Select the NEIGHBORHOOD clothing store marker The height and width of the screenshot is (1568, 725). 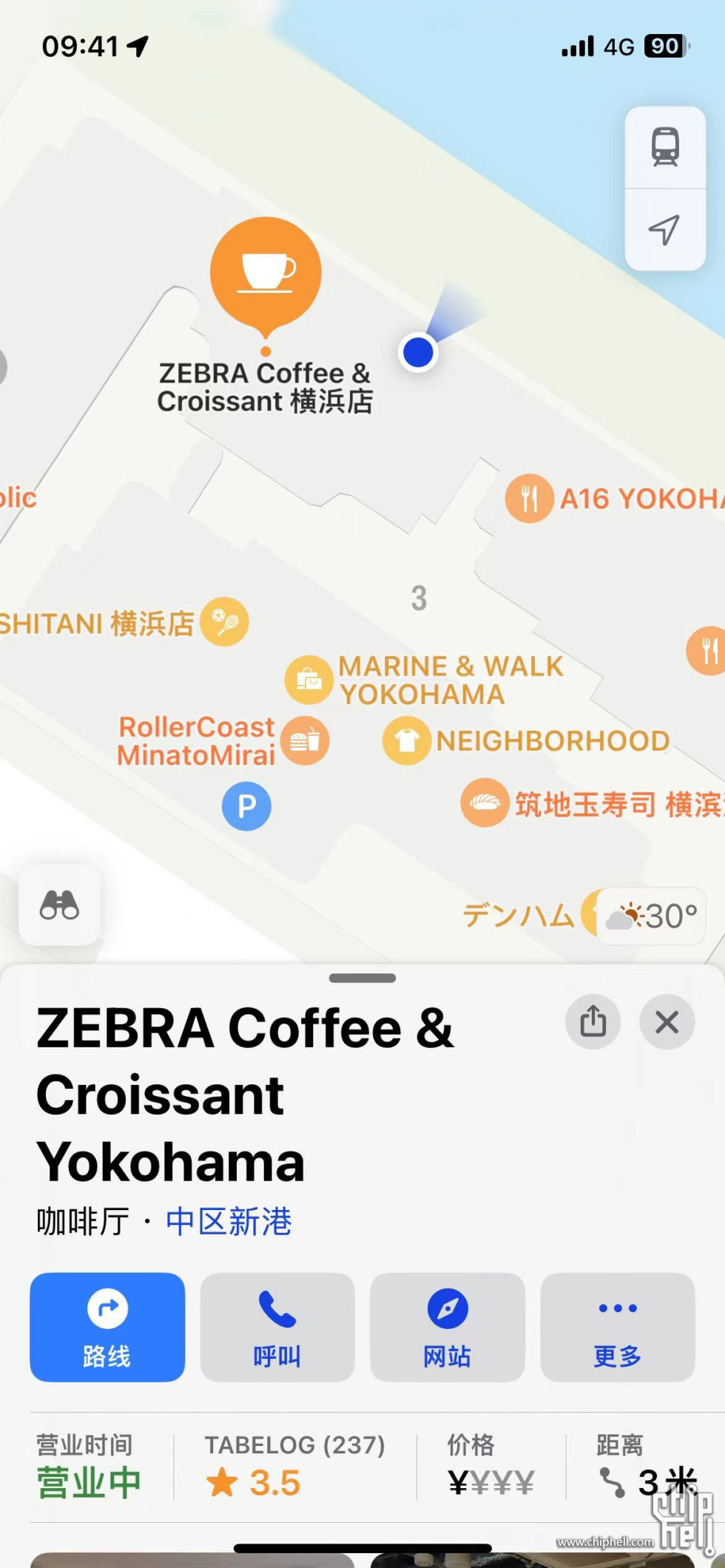[x=407, y=740]
